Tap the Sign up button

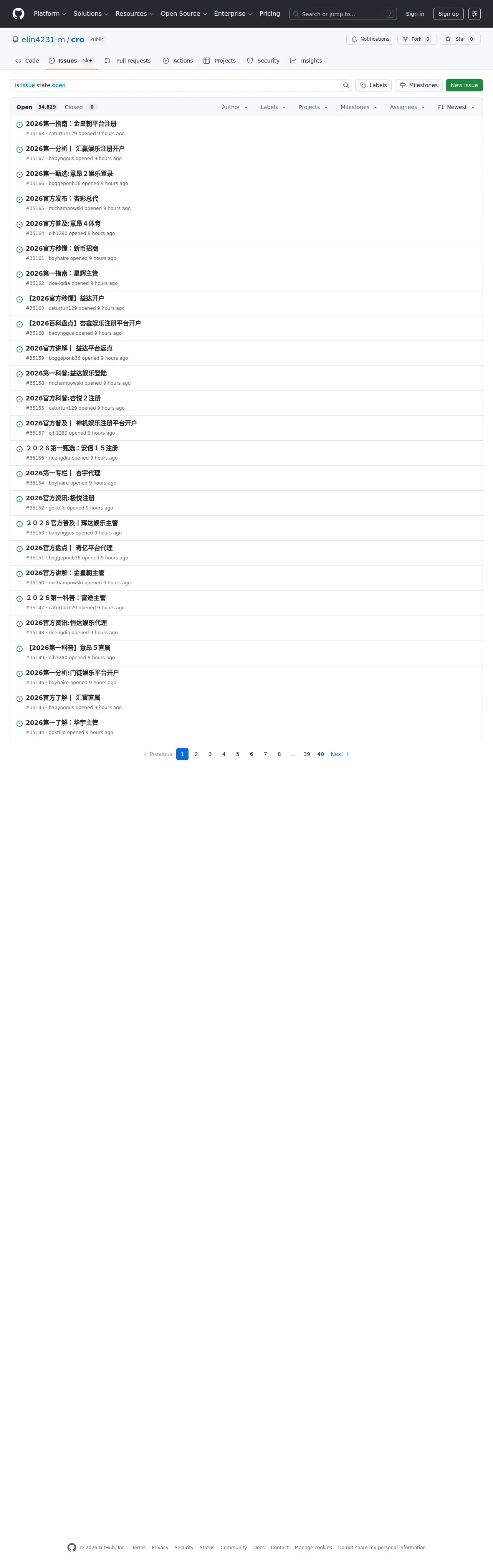click(448, 13)
